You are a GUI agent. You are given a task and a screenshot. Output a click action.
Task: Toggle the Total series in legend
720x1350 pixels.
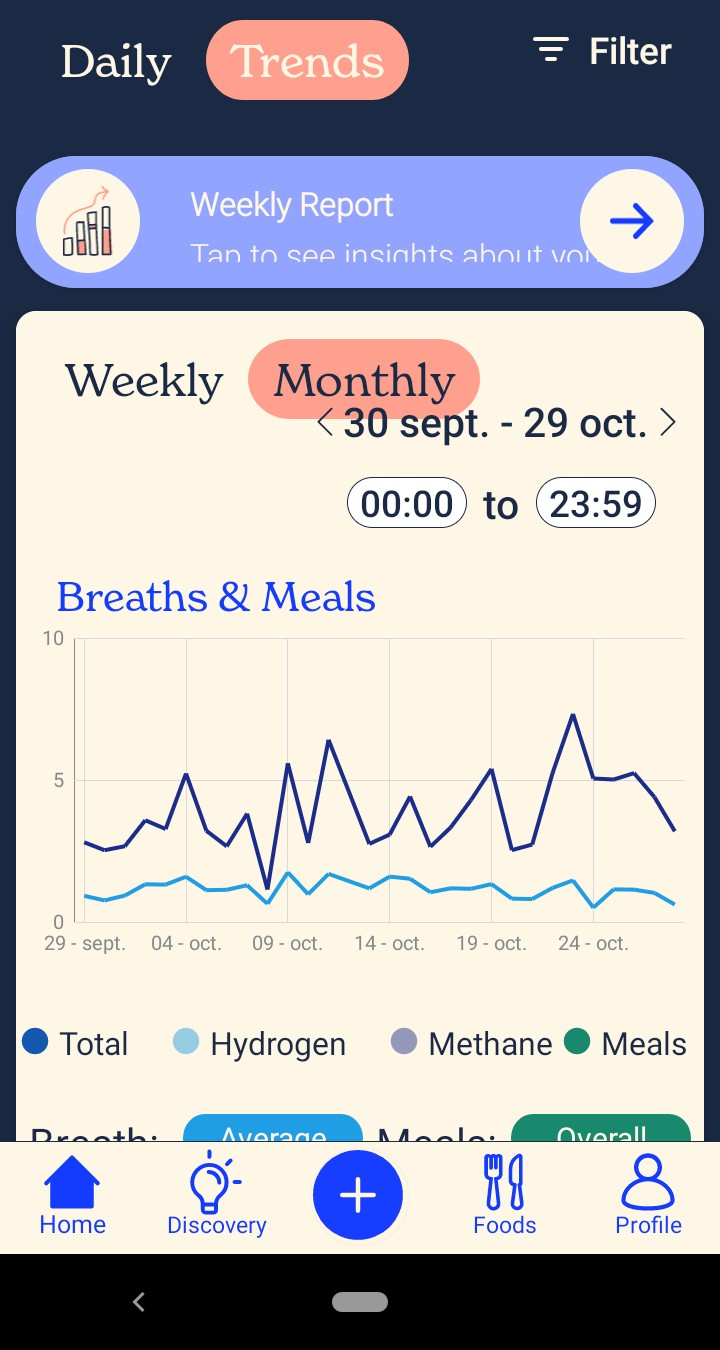click(x=76, y=1043)
